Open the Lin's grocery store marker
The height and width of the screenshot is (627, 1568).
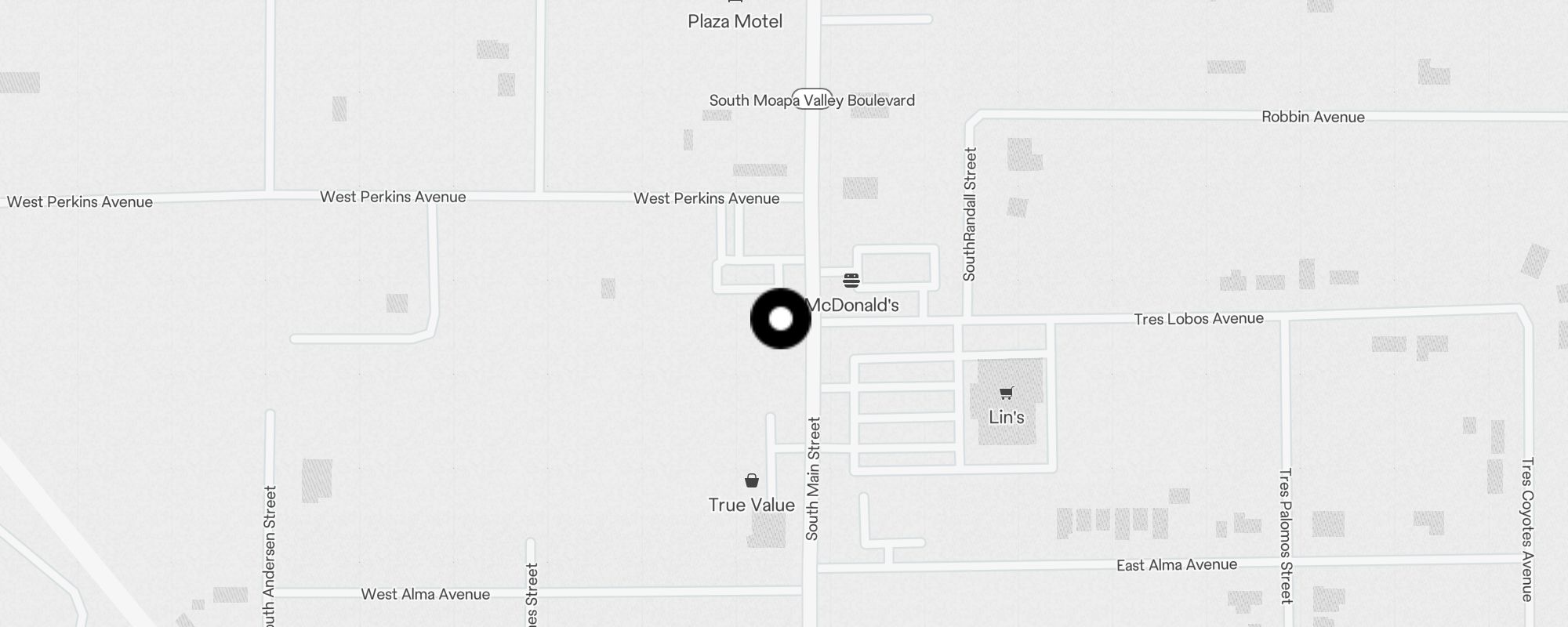pos(1007,393)
